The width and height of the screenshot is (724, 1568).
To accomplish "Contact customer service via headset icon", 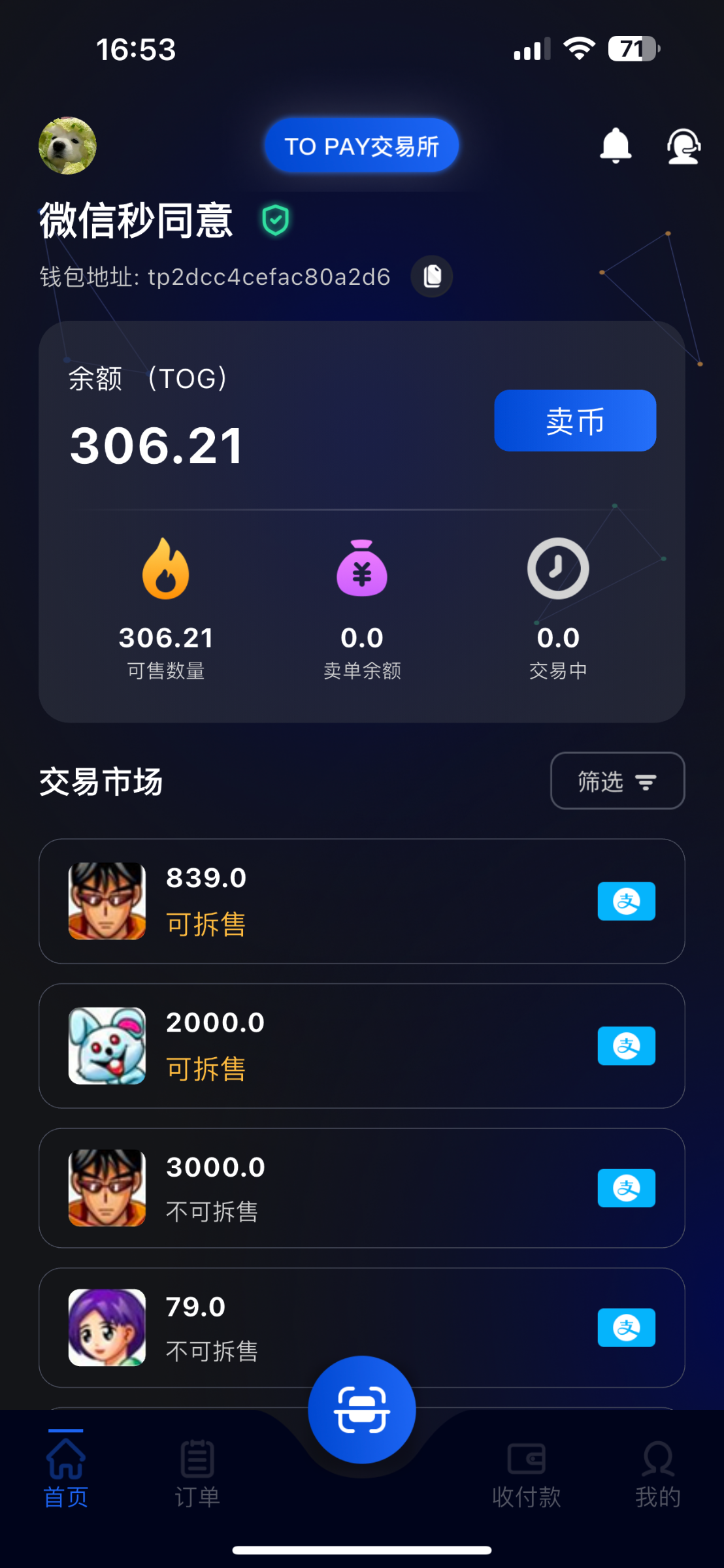I will 683,146.
